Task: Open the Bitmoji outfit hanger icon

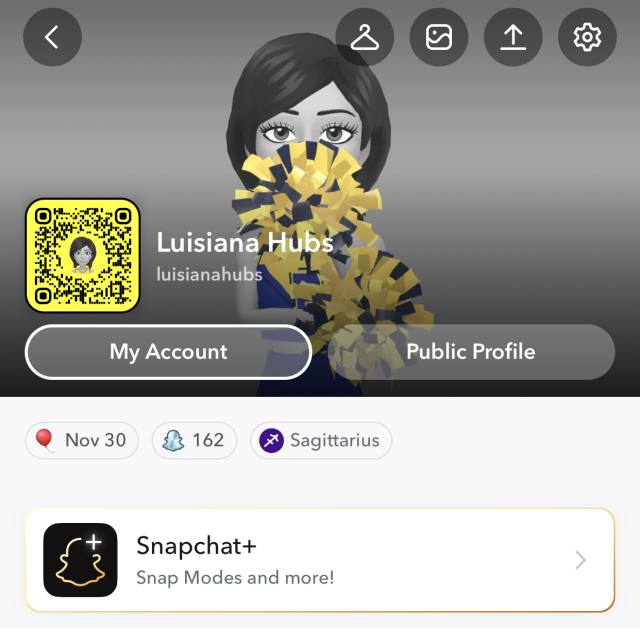Action: (x=365, y=38)
